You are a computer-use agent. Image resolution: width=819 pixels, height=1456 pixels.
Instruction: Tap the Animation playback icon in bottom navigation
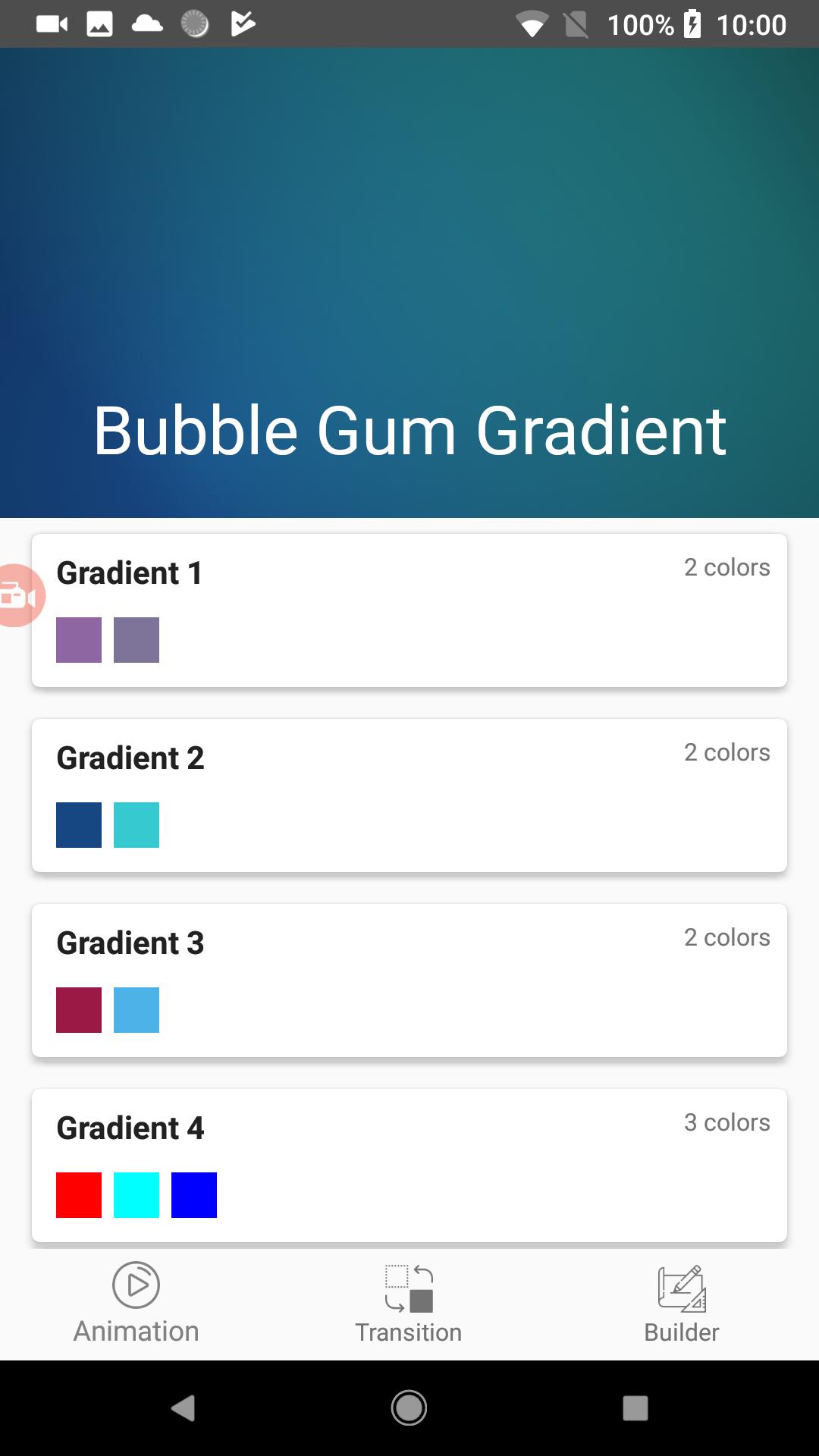coord(136,1286)
